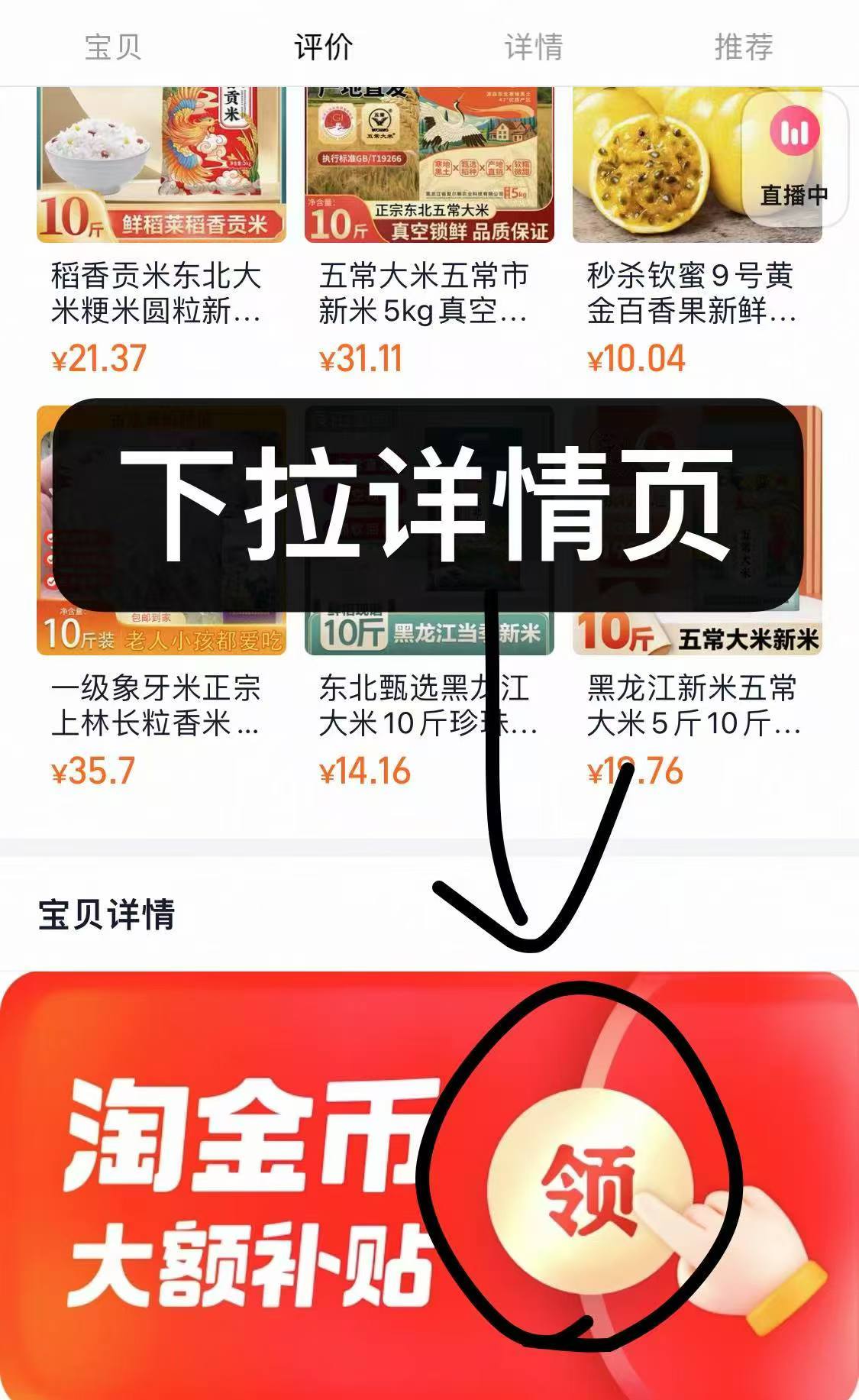The height and width of the screenshot is (1400, 859).
Task: Select the currently active 评价 tab
Action: click(322, 47)
